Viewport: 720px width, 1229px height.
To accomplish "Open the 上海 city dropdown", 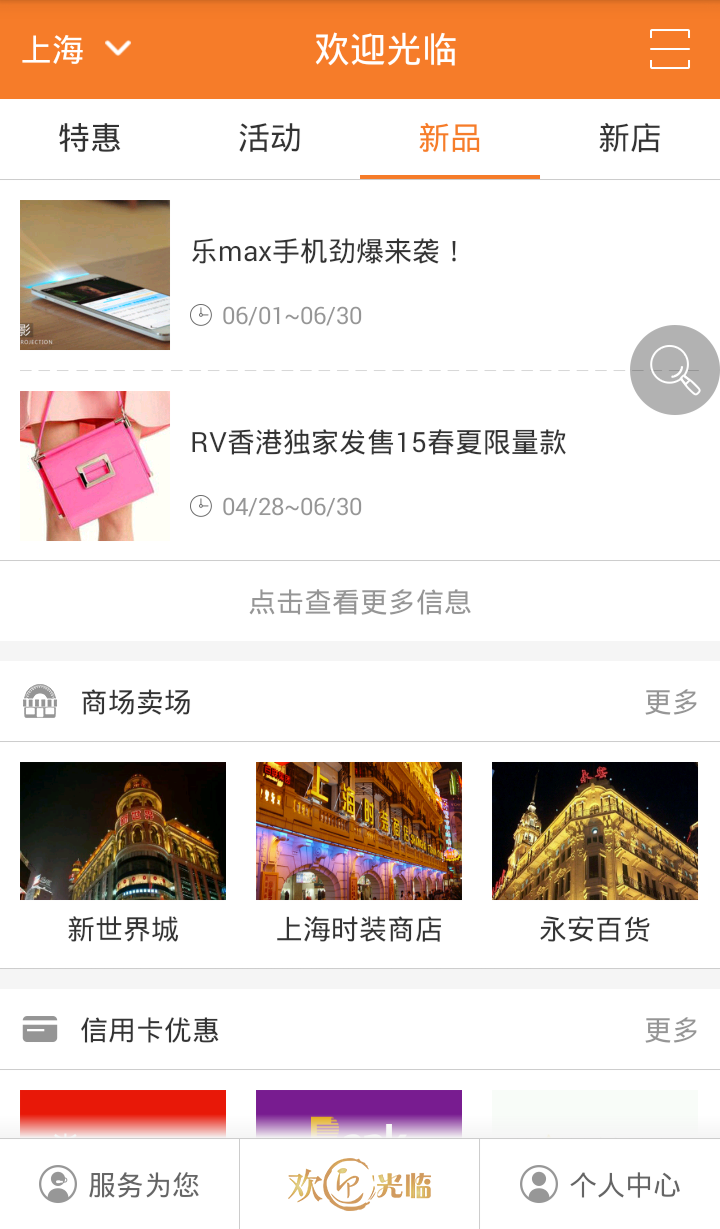I will [77, 49].
